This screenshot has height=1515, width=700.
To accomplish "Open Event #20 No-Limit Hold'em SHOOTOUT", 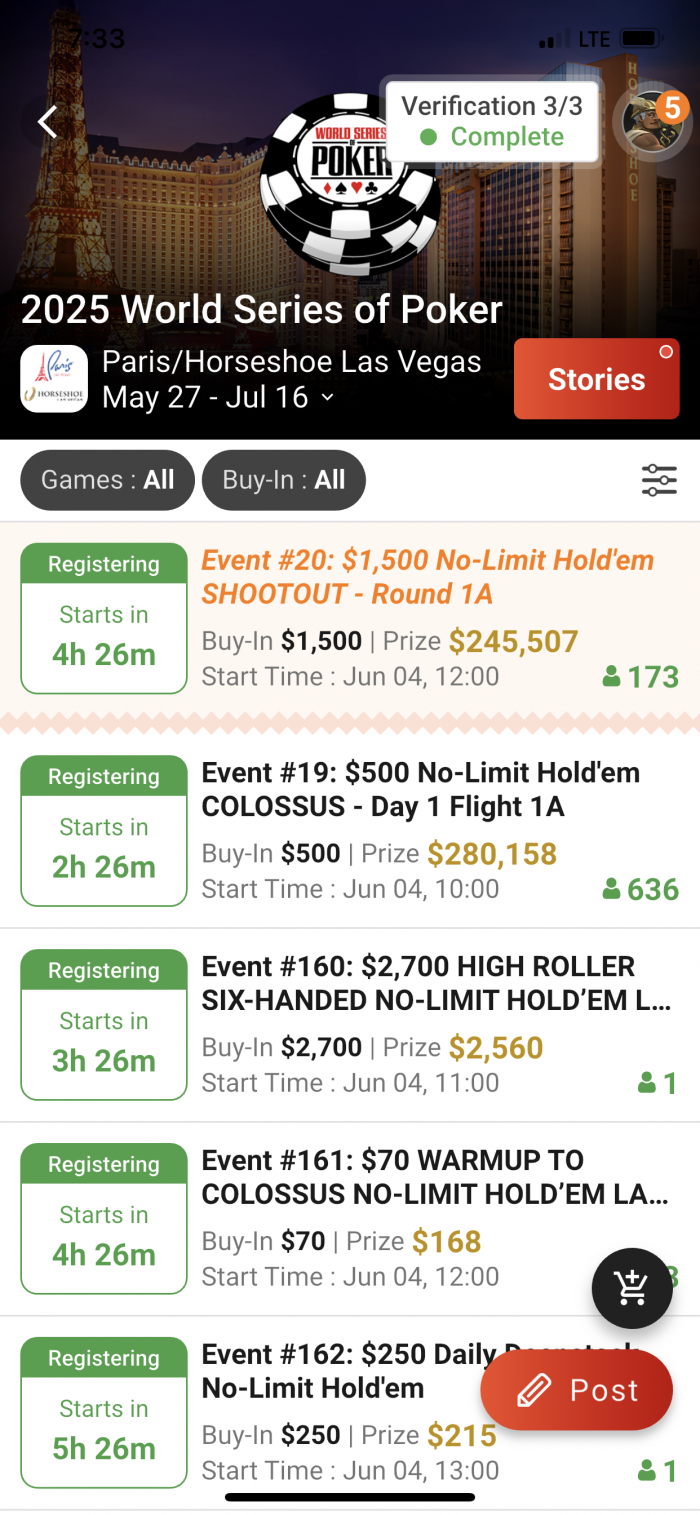I will click(x=350, y=618).
